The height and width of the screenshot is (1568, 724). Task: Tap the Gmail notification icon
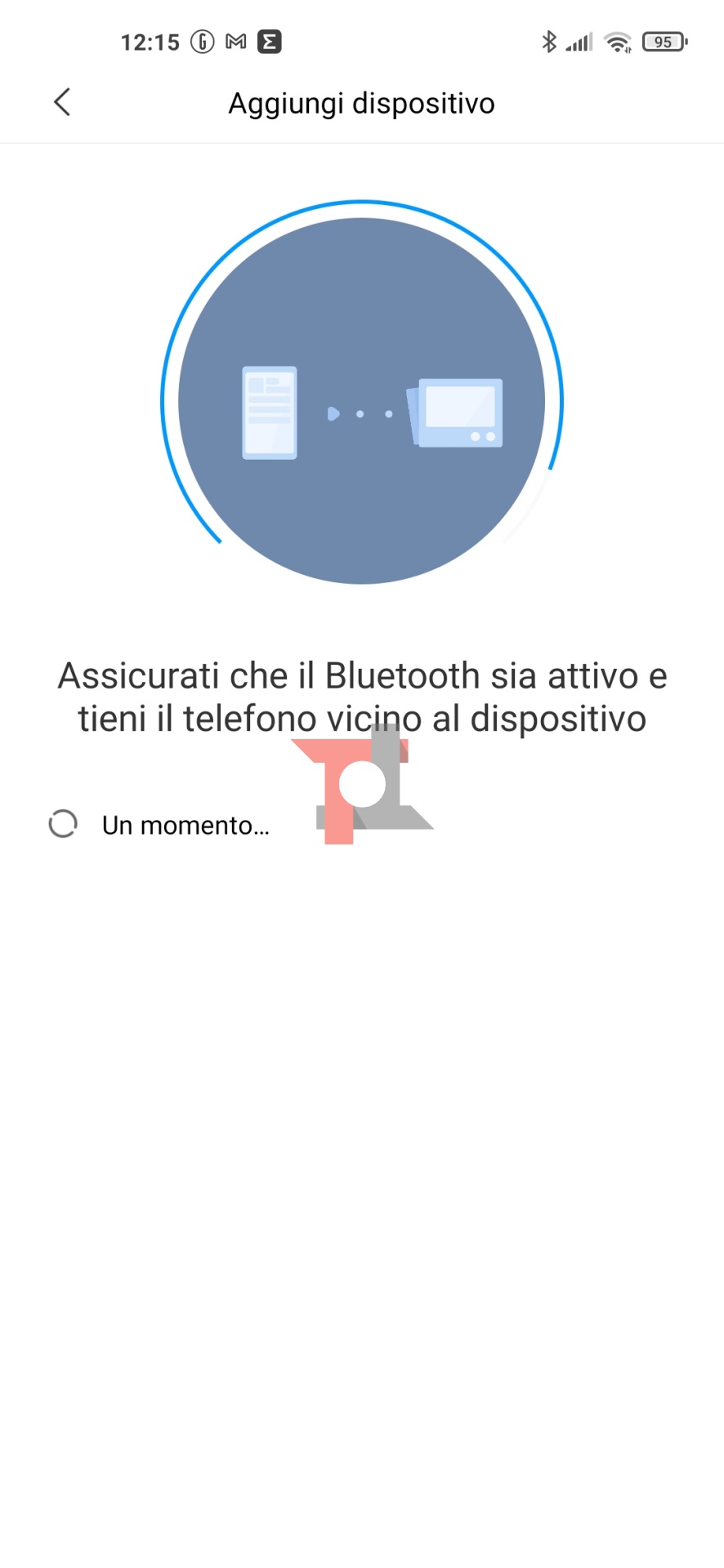(235, 41)
